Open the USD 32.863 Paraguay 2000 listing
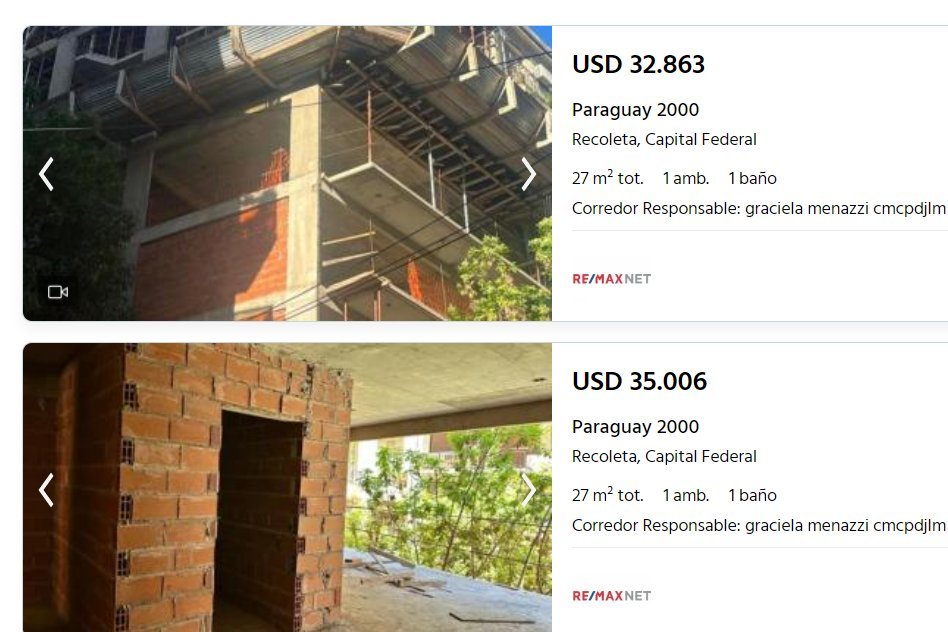Viewport: 948px width, 632px height. click(x=636, y=110)
